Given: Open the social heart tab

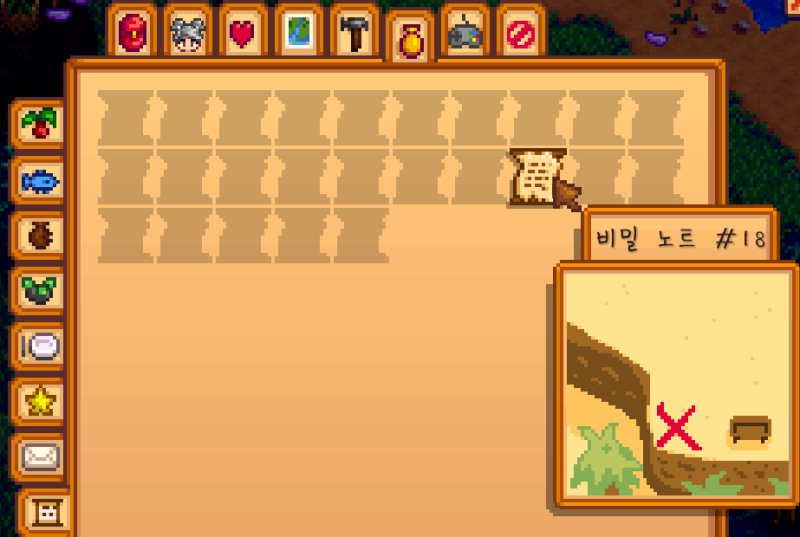Looking at the screenshot, I should pyautogui.click(x=242, y=34).
